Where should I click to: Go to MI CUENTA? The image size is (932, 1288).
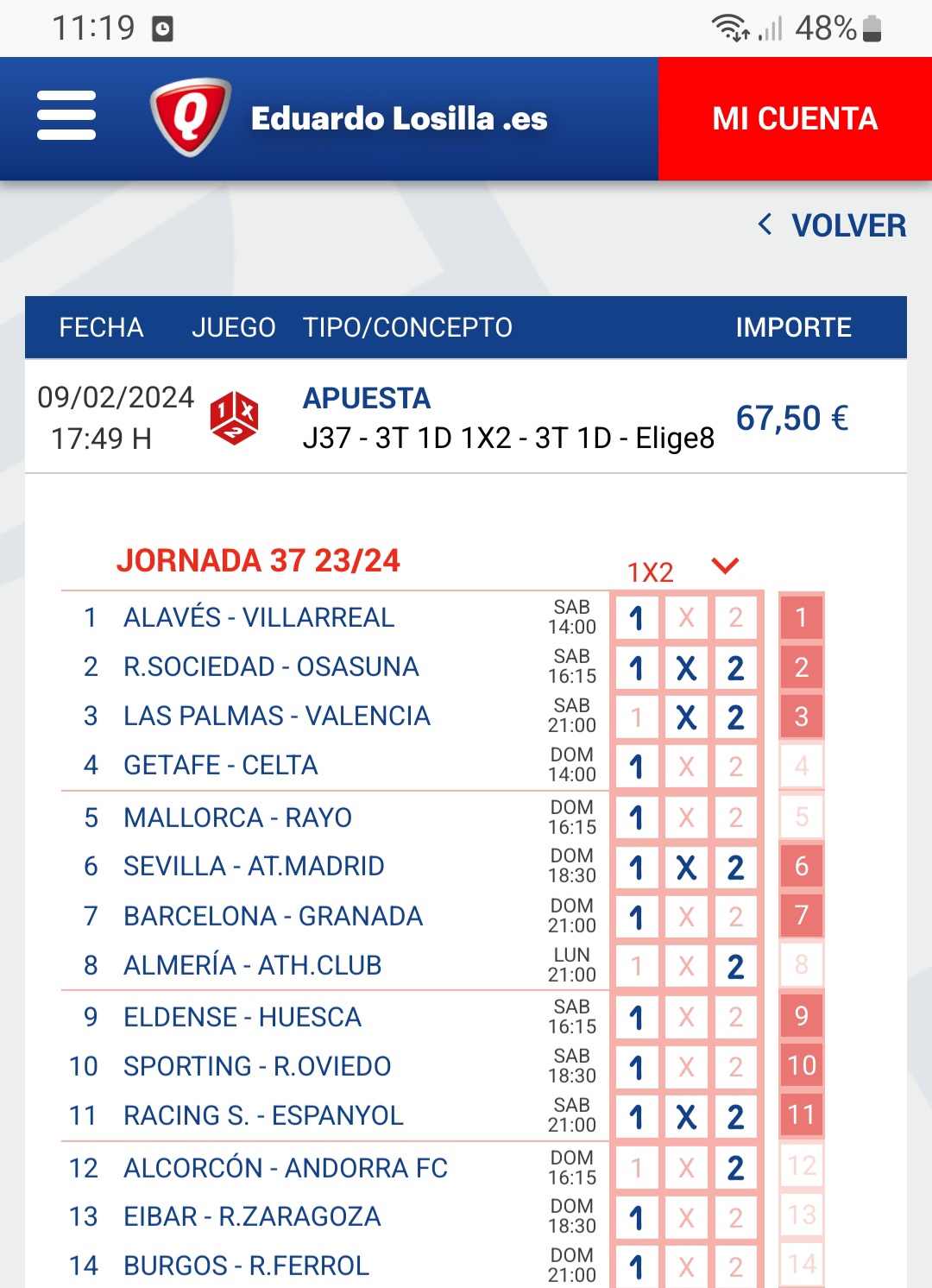794,119
